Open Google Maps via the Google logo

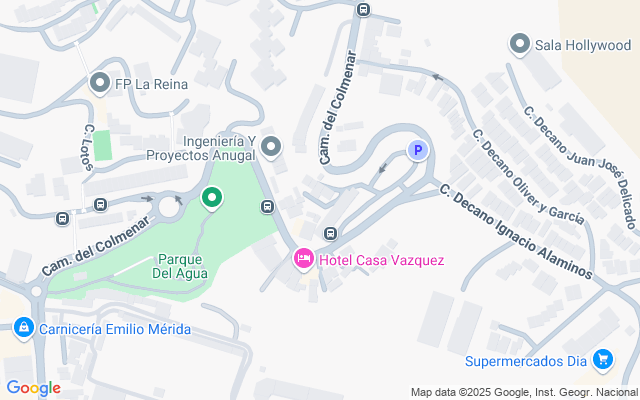point(33,388)
